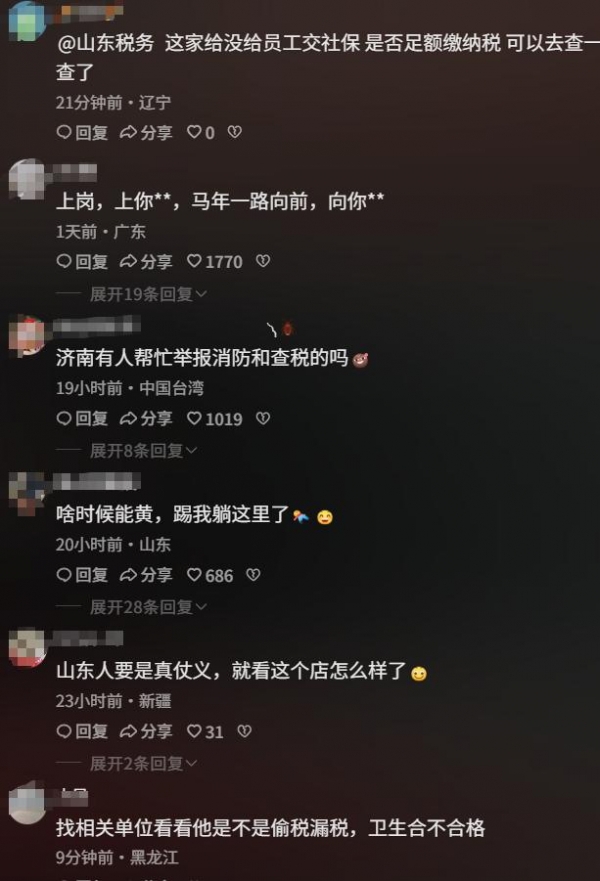The height and width of the screenshot is (881, 600).
Task: Expand 展开28条回复
Action: (148, 607)
